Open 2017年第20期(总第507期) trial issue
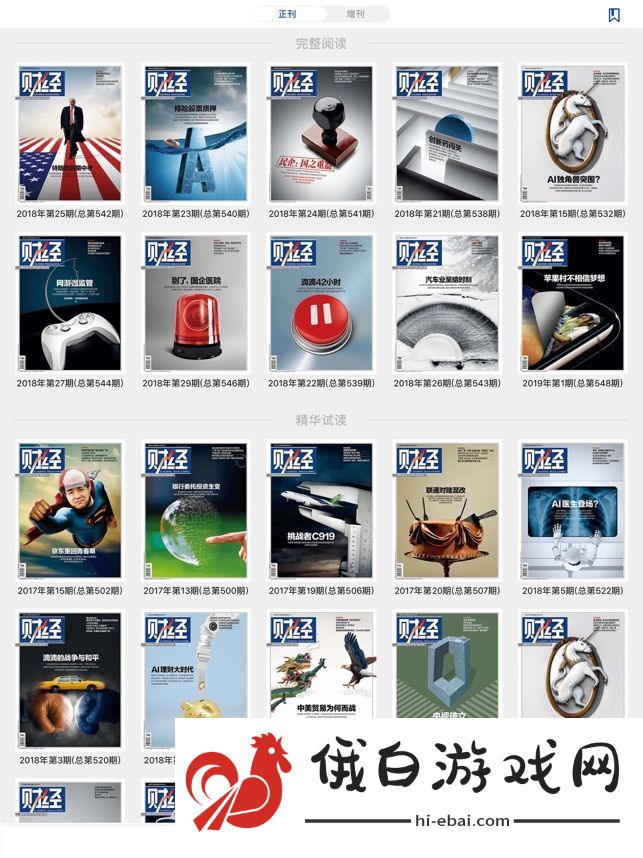Screen dimensions: 643x858 tap(447, 511)
